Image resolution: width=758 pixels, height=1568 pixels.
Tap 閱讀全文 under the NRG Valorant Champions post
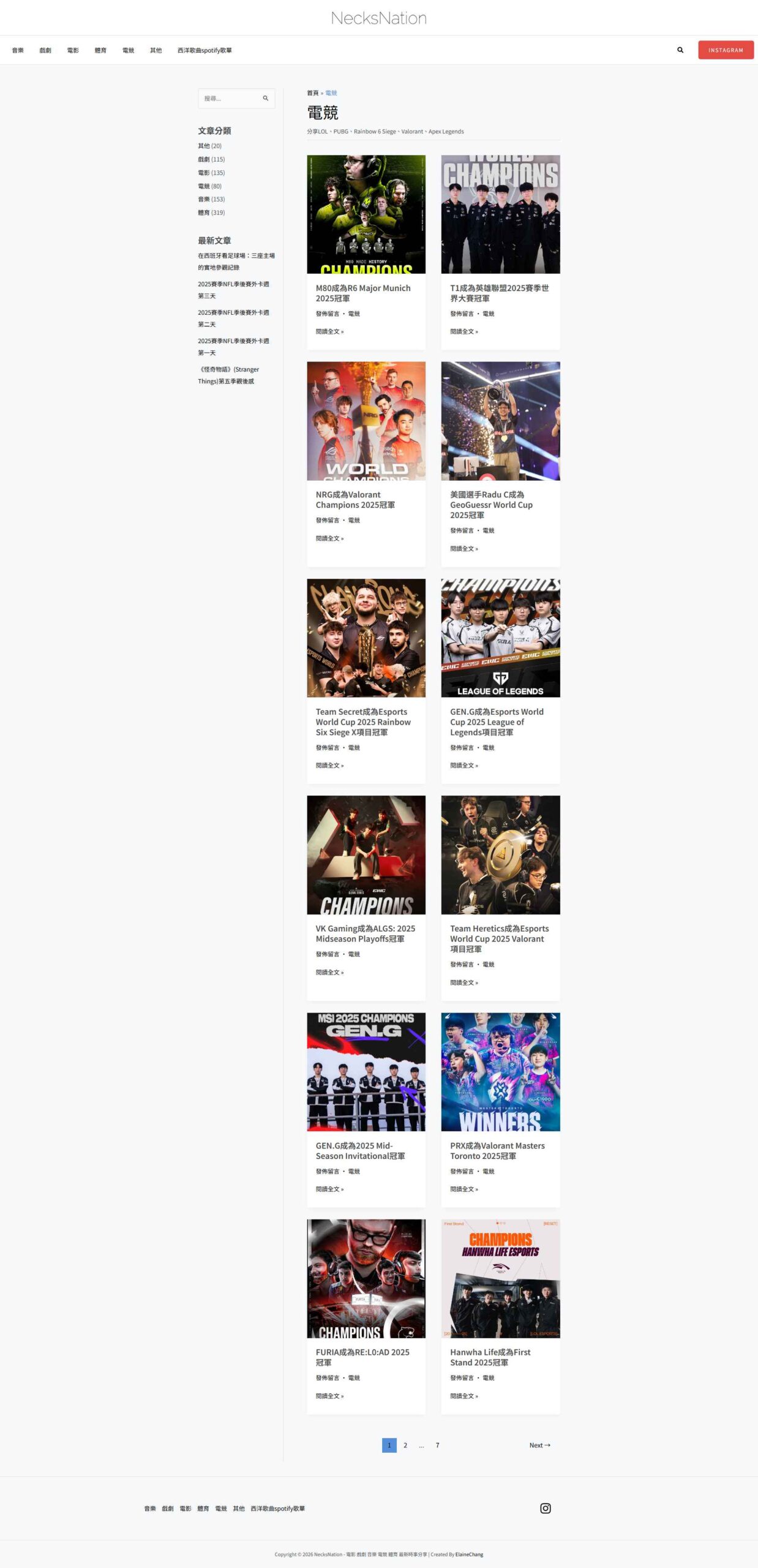[x=329, y=538]
